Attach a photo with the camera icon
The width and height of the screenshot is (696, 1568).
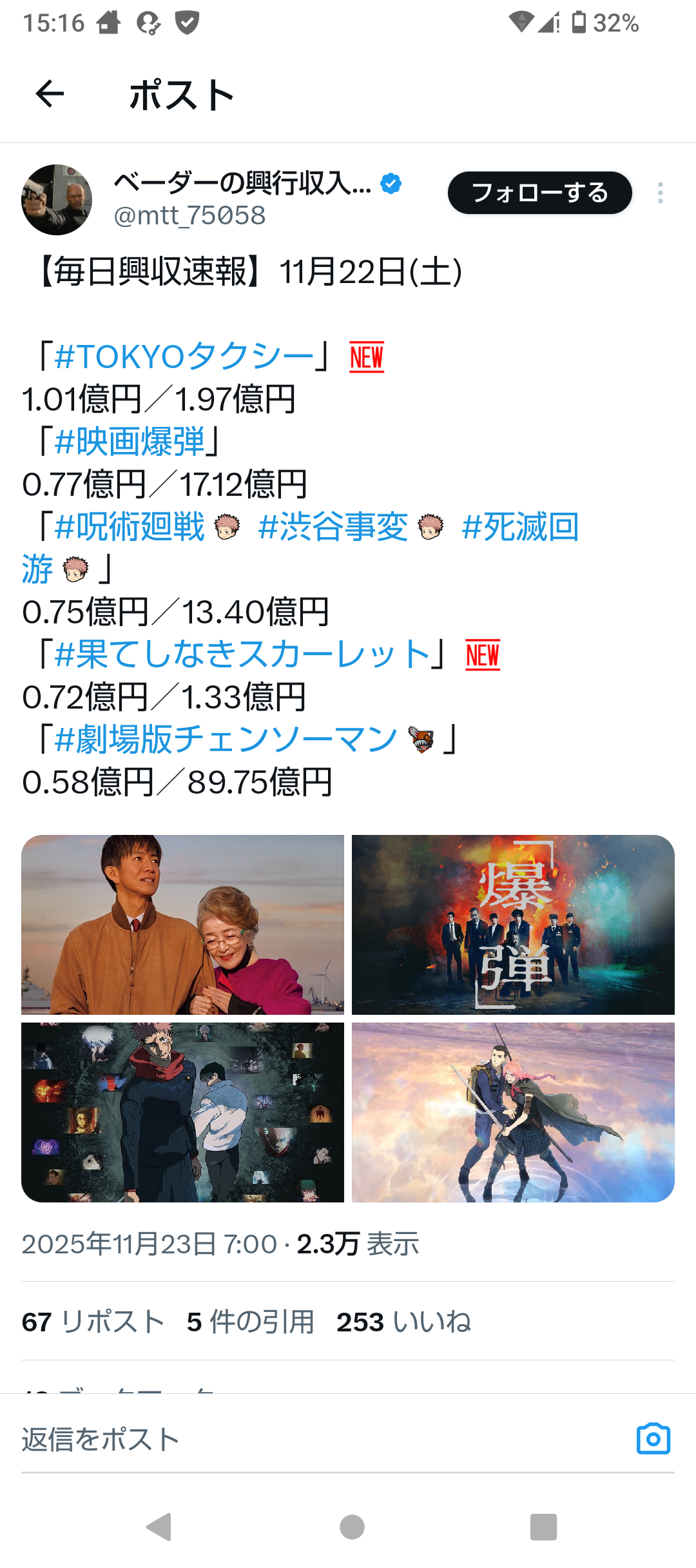653,1438
